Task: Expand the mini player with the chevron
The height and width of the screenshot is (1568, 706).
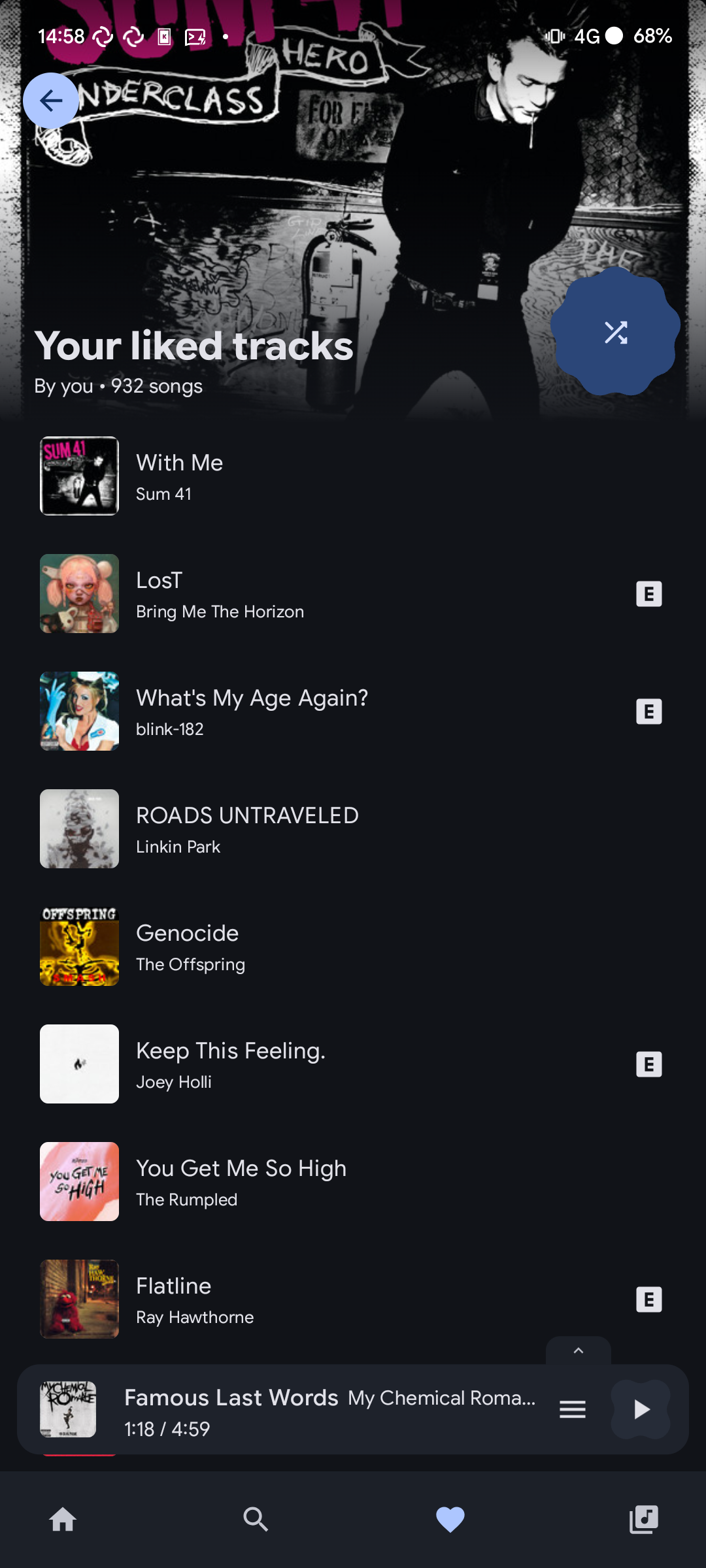Action: pyautogui.click(x=579, y=1350)
